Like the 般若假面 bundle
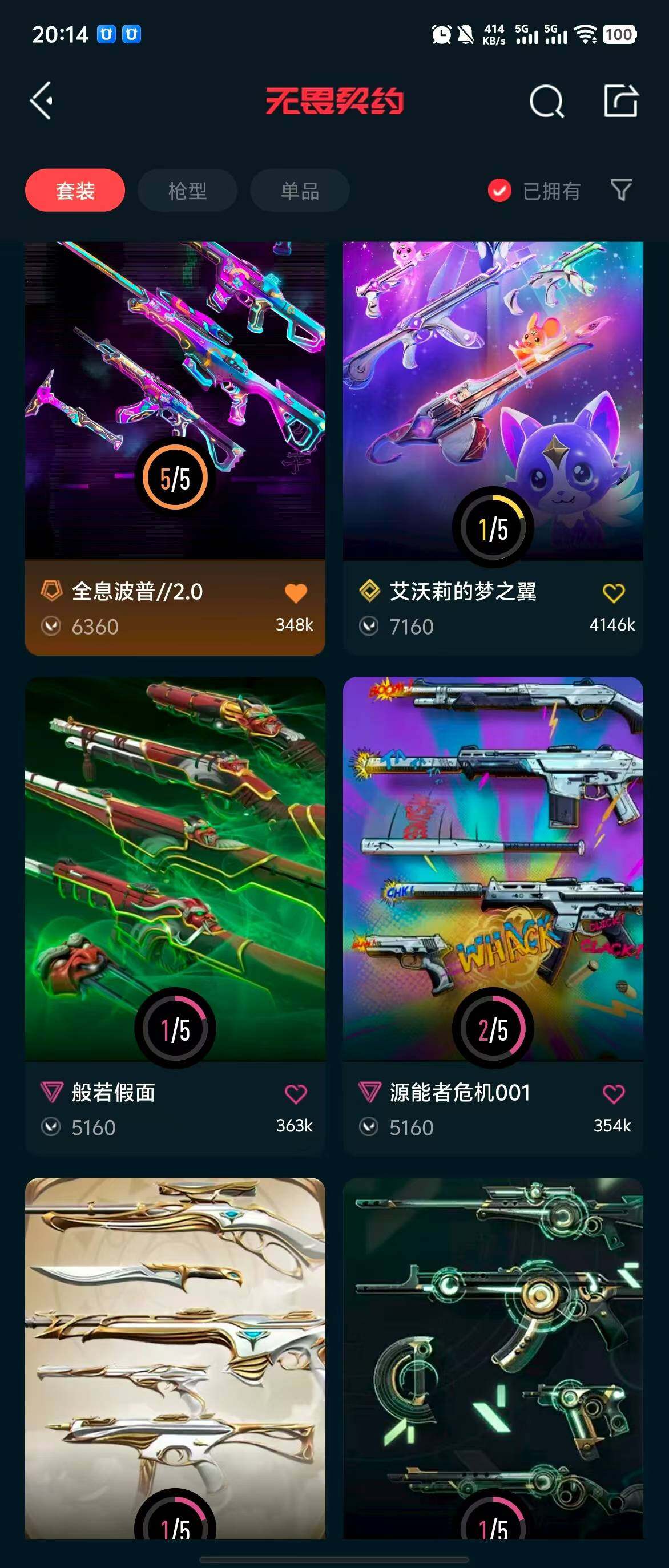The width and height of the screenshot is (669, 1568). [296, 1093]
